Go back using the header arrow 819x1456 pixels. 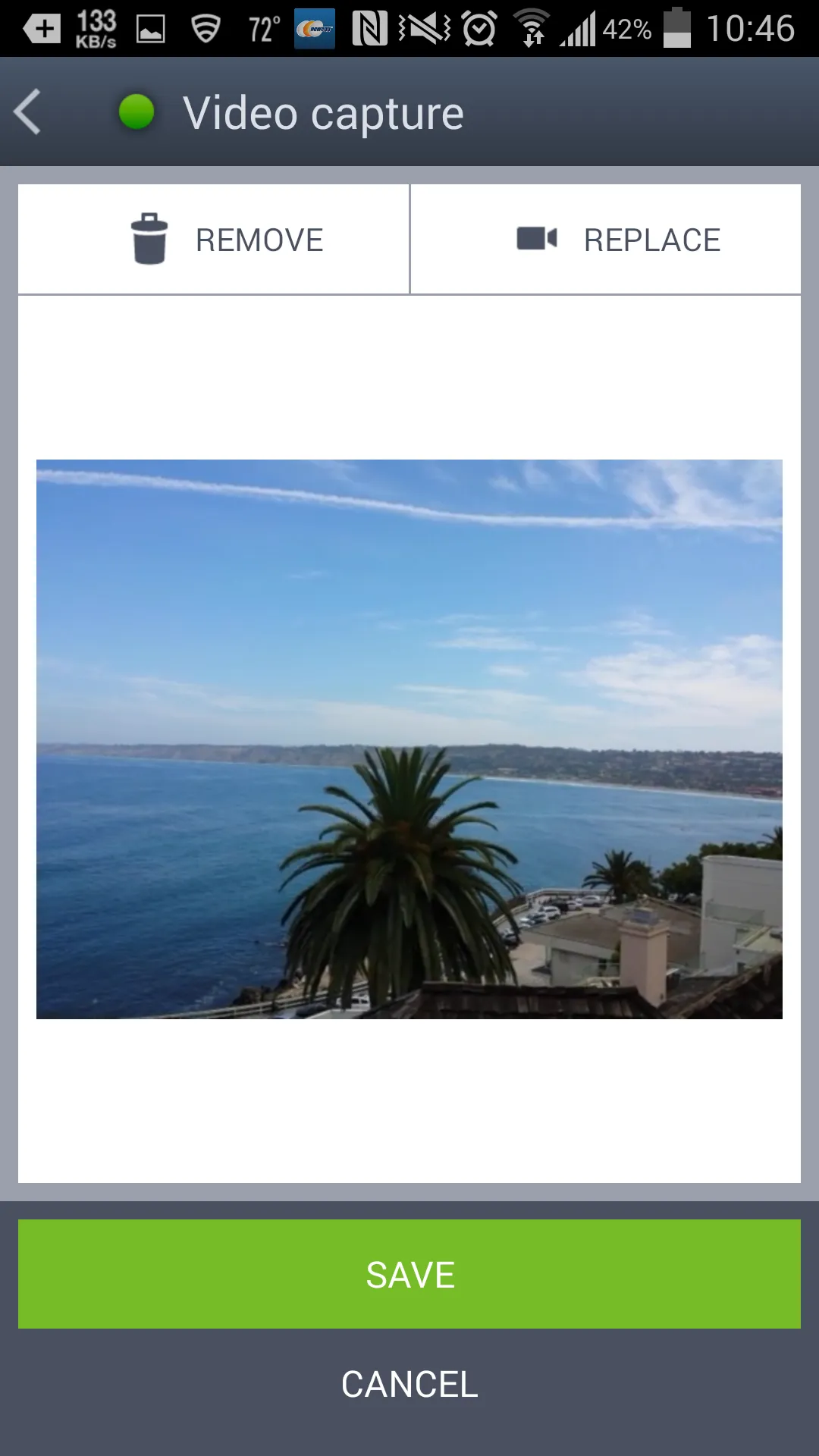(x=29, y=112)
